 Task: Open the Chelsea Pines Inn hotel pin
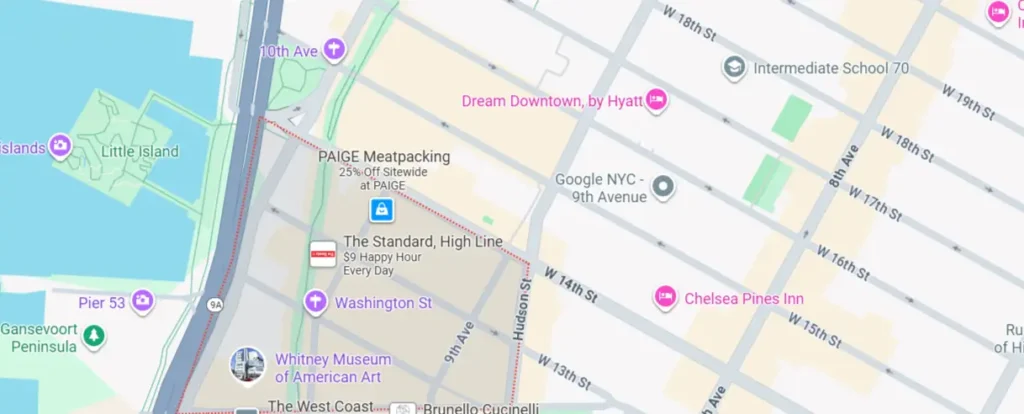tap(665, 297)
